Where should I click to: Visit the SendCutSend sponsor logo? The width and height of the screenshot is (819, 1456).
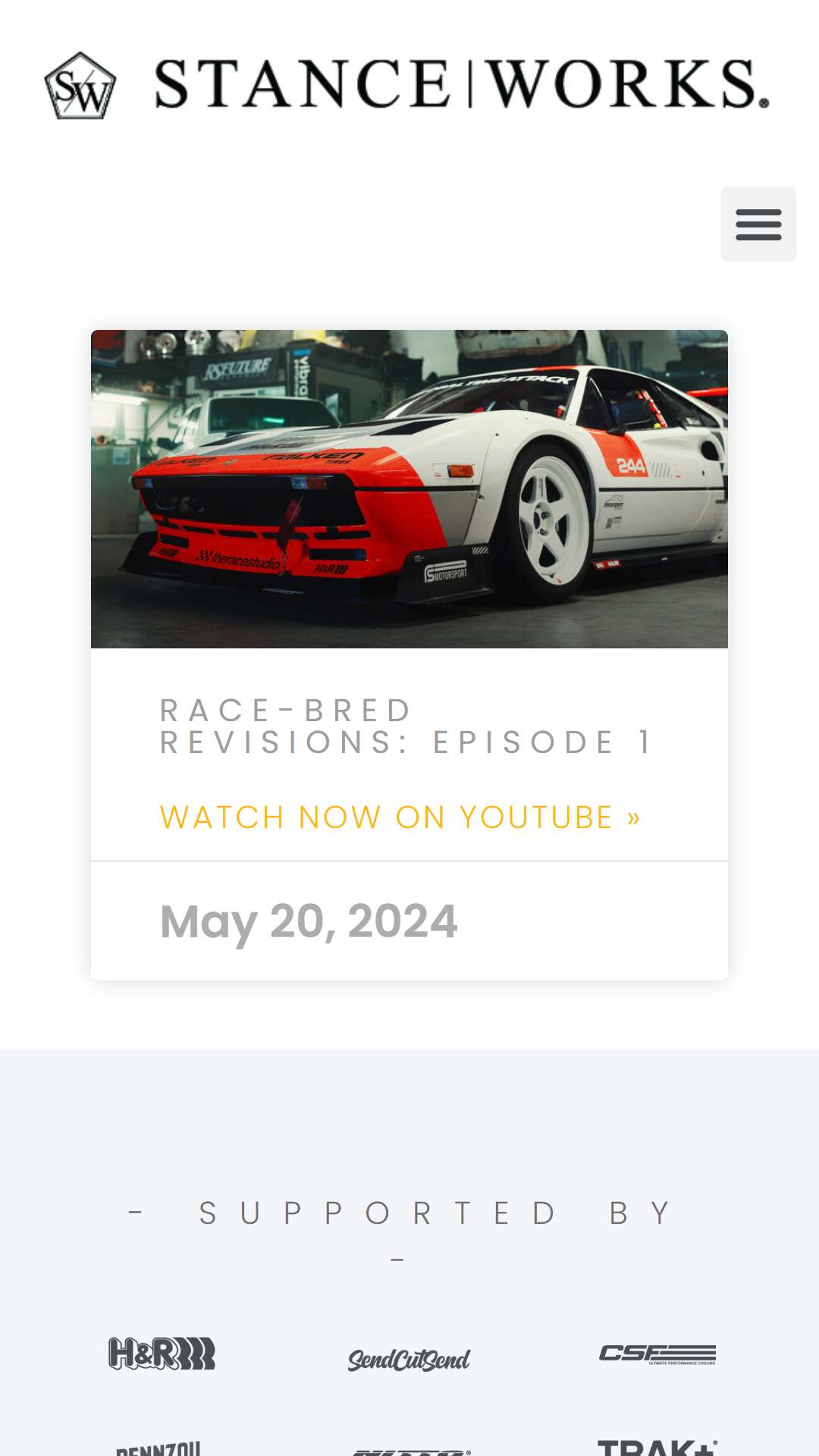[409, 1359]
